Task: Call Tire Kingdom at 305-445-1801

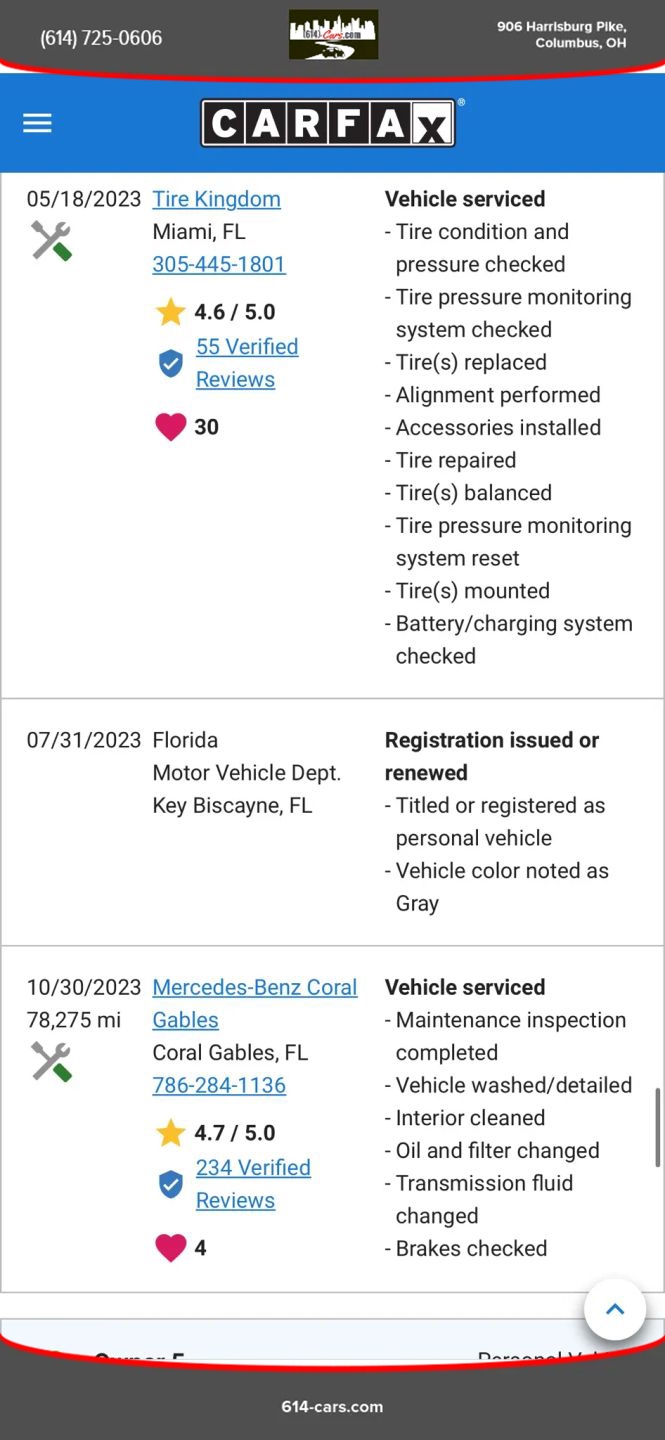Action: pos(219,264)
